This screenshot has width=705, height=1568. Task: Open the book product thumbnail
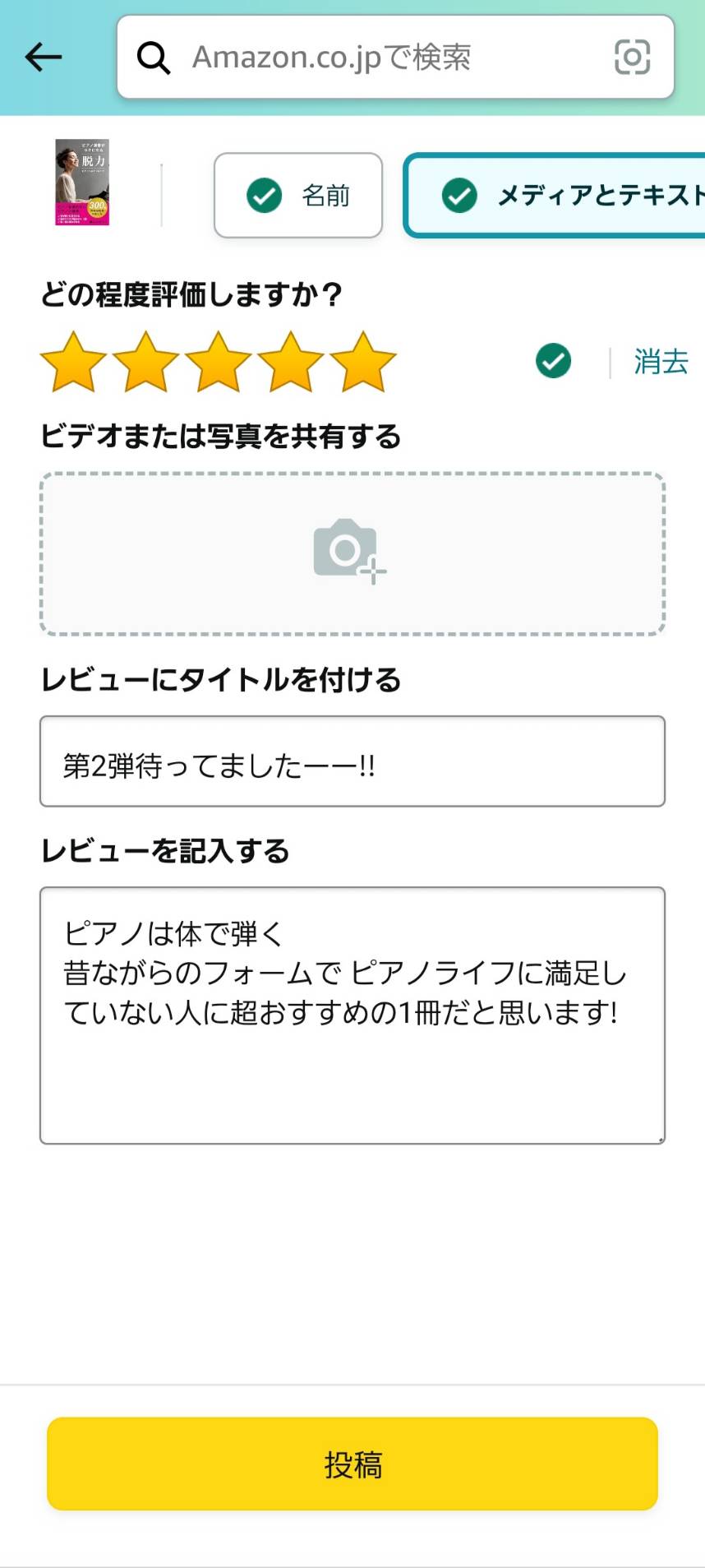[x=82, y=183]
